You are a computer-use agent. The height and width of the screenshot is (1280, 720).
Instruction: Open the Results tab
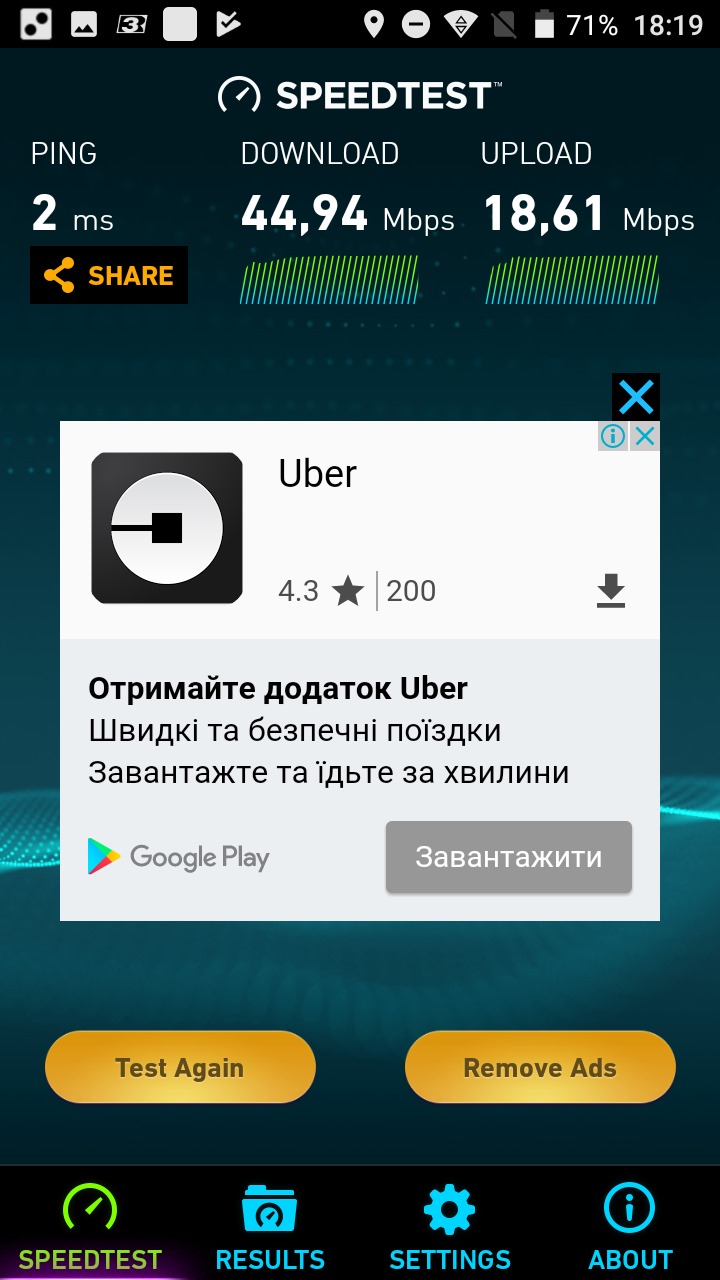pos(270,1227)
